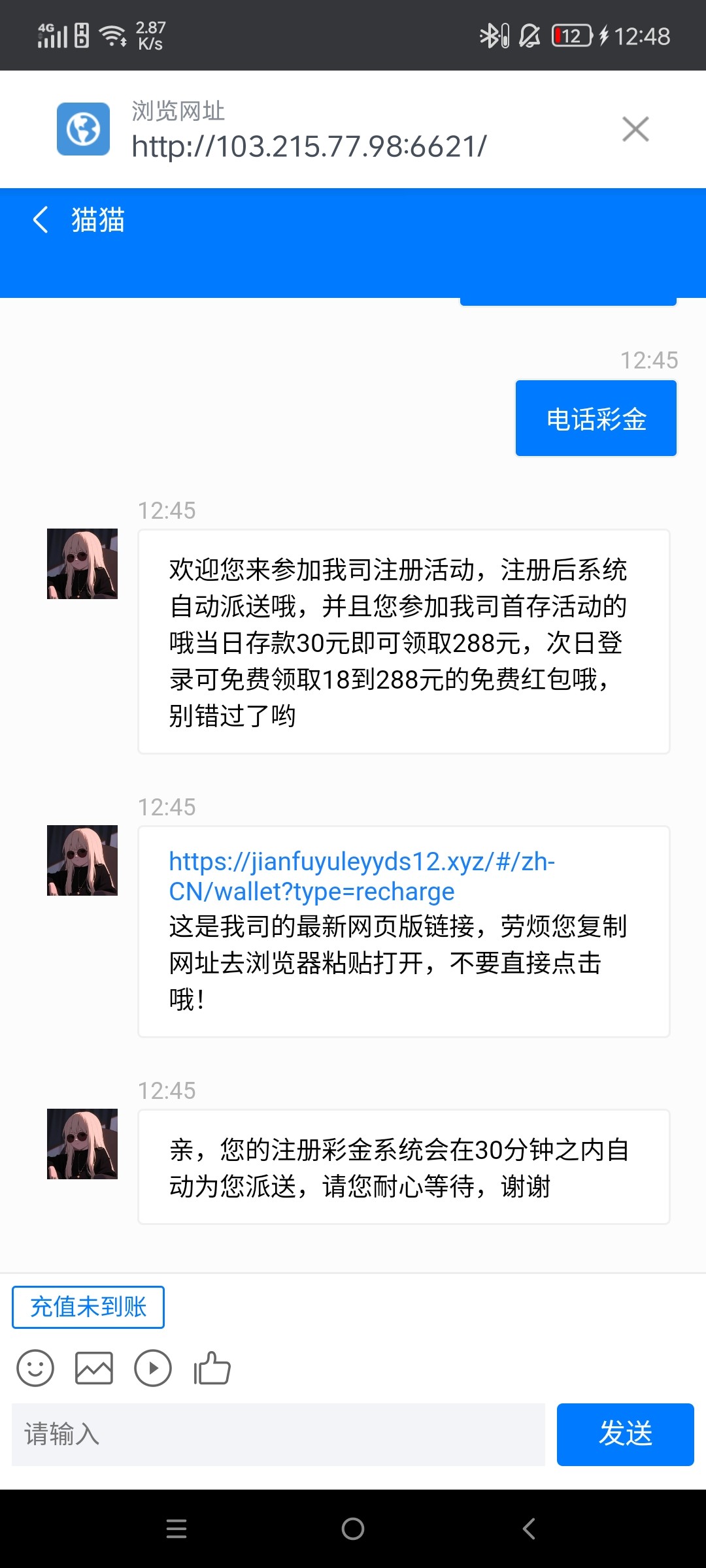The height and width of the screenshot is (1568, 706).
Task: Go to the system home screen
Action: (353, 1529)
